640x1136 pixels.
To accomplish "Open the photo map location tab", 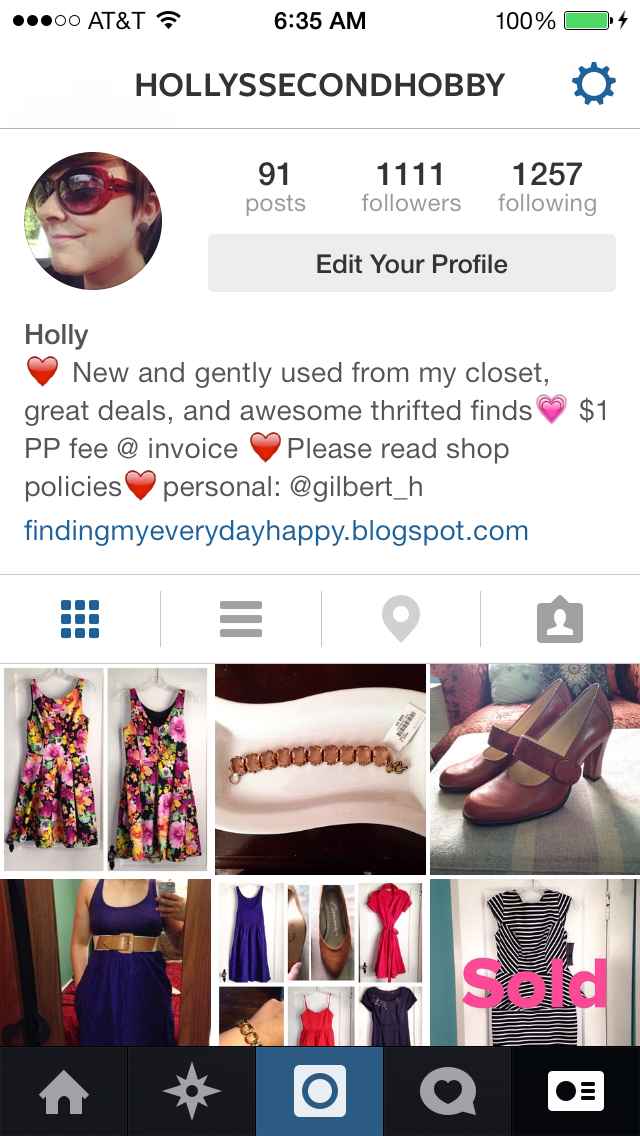I will pyautogui.click(x=401, y=619).
